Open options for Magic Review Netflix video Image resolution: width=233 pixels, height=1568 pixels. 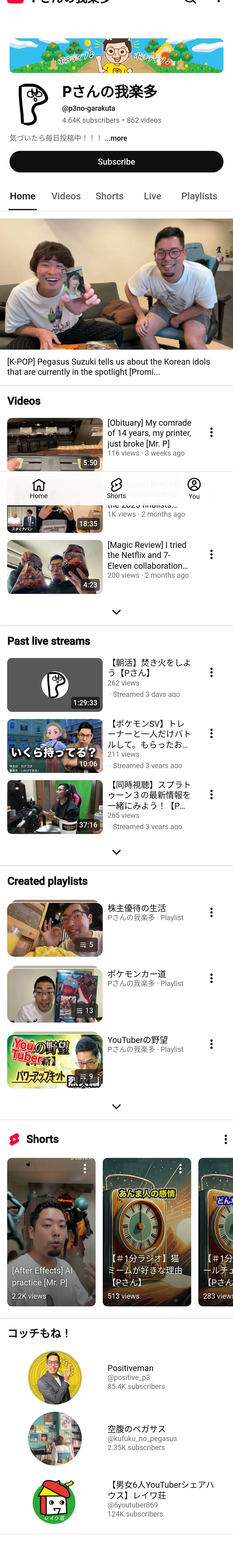pyautogui.click(x=211, y=555)
